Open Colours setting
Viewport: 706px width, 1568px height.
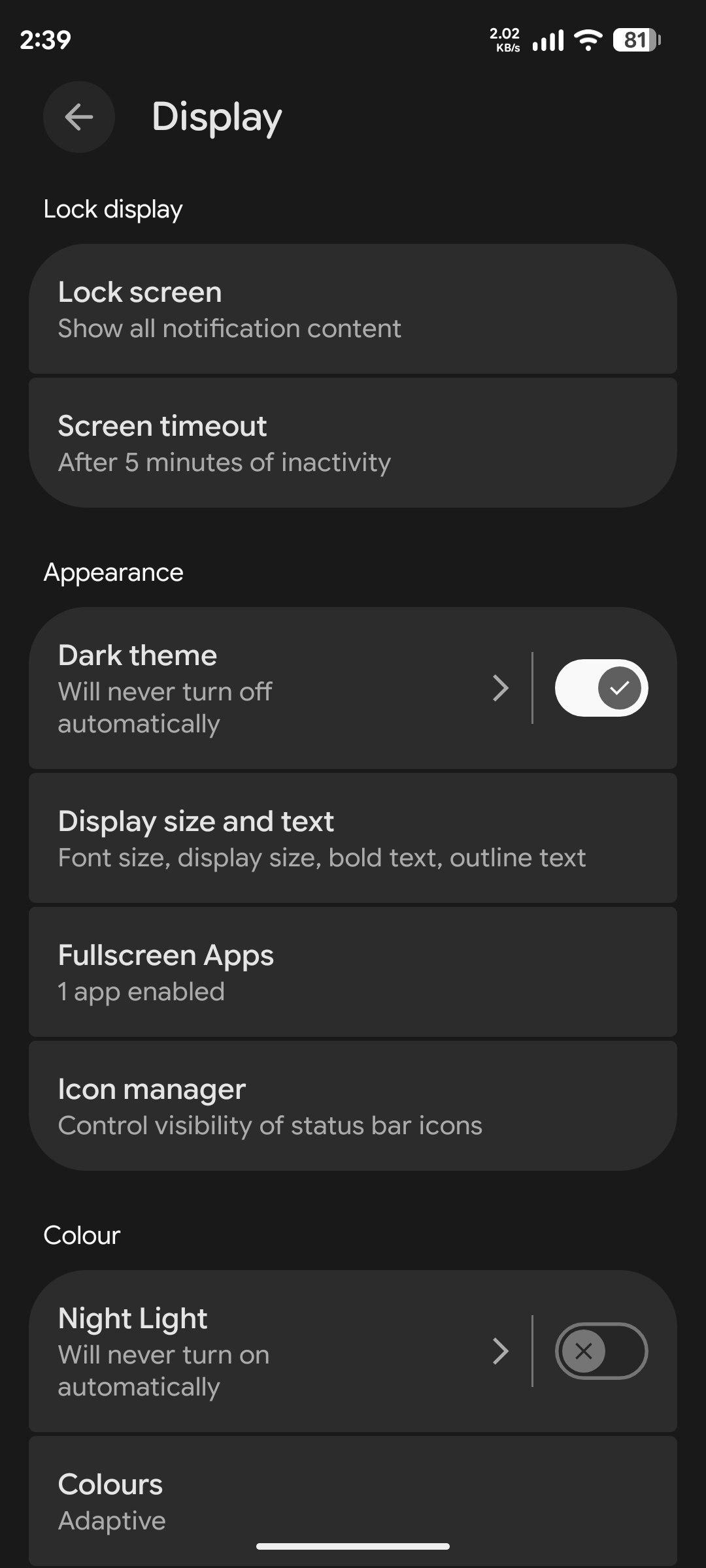point(353,1501)
